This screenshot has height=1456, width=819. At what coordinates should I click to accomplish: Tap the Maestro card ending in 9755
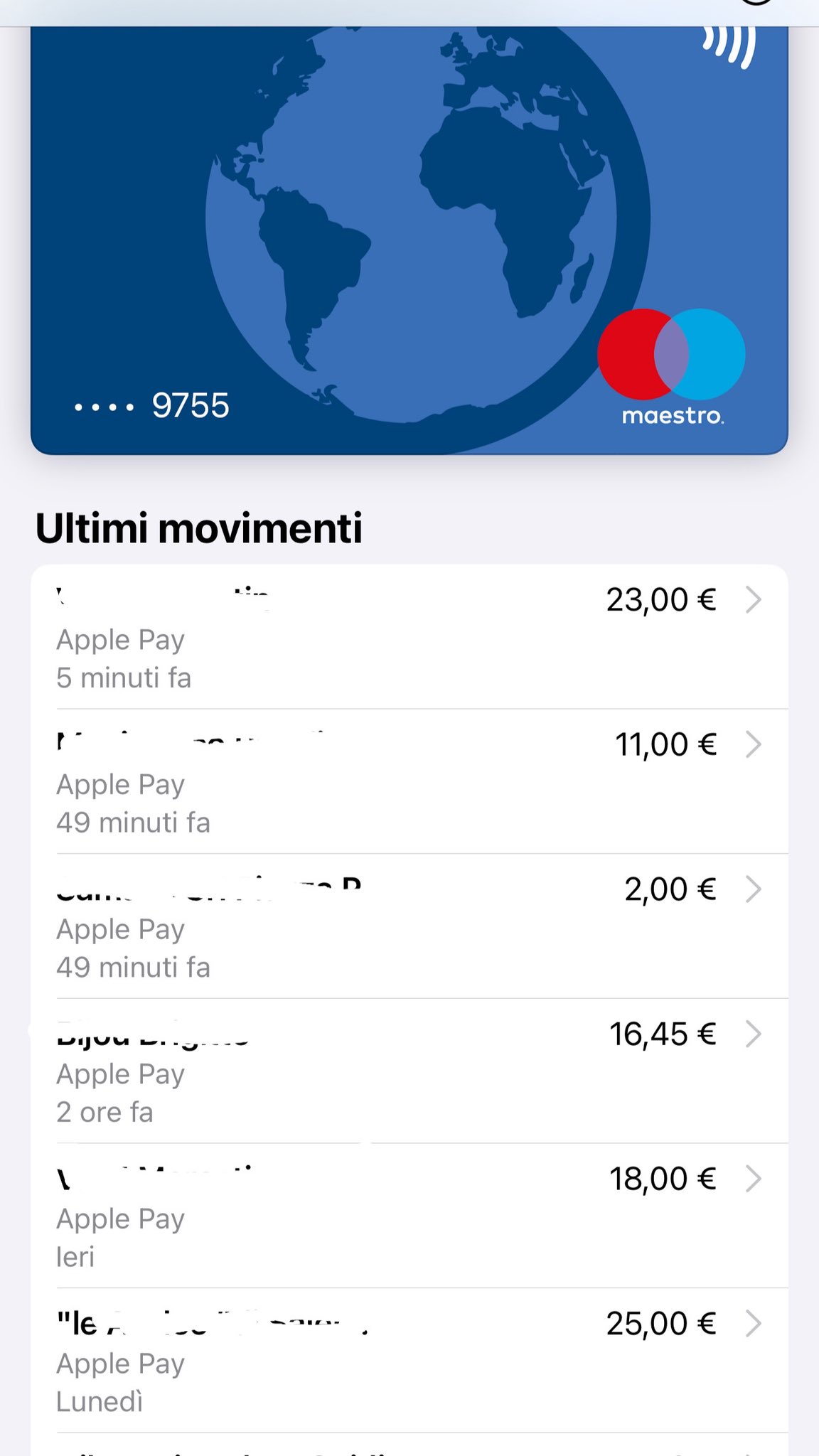pos(409,242)
